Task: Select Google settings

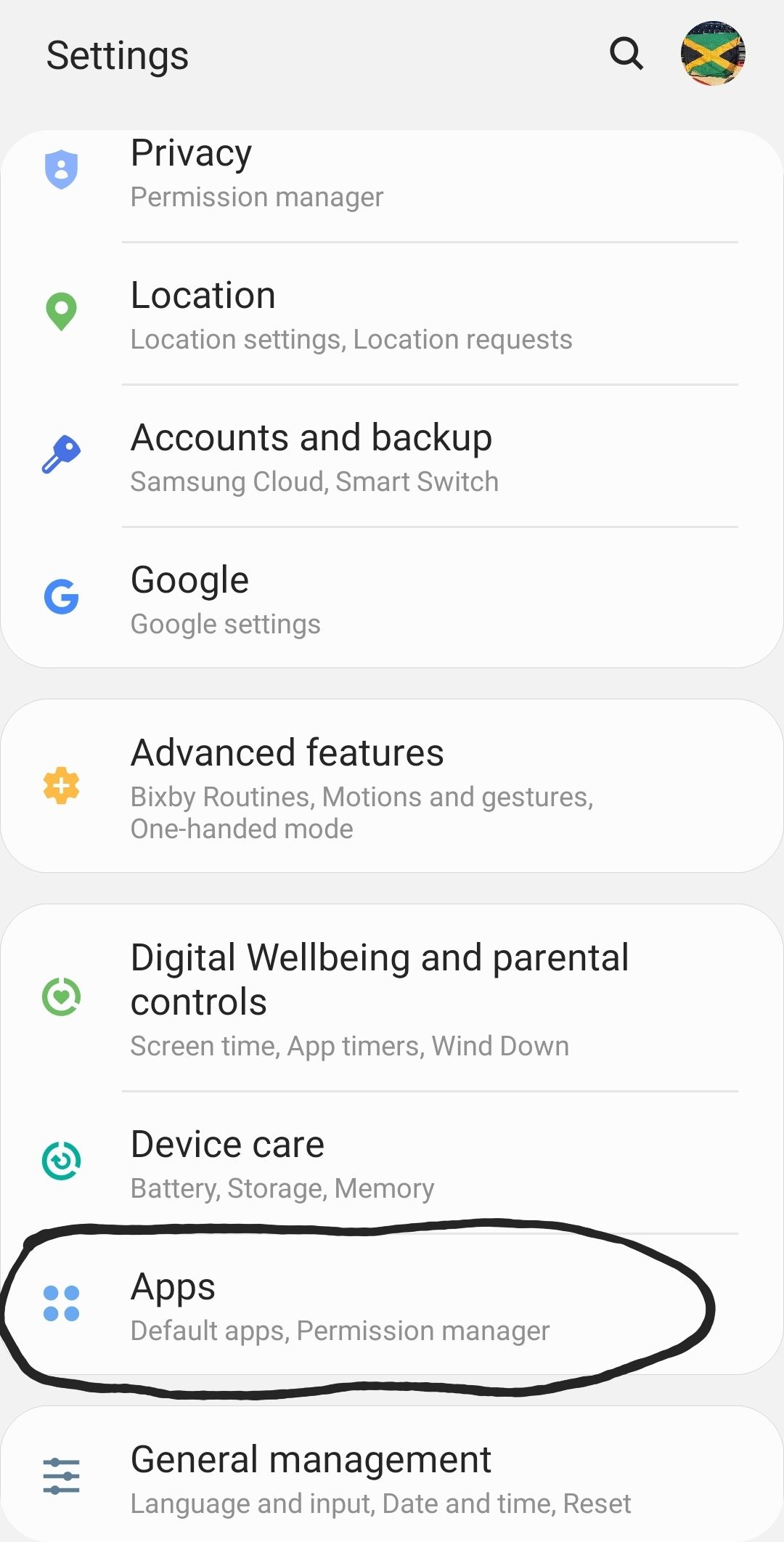Action: (x=392, y=598)
